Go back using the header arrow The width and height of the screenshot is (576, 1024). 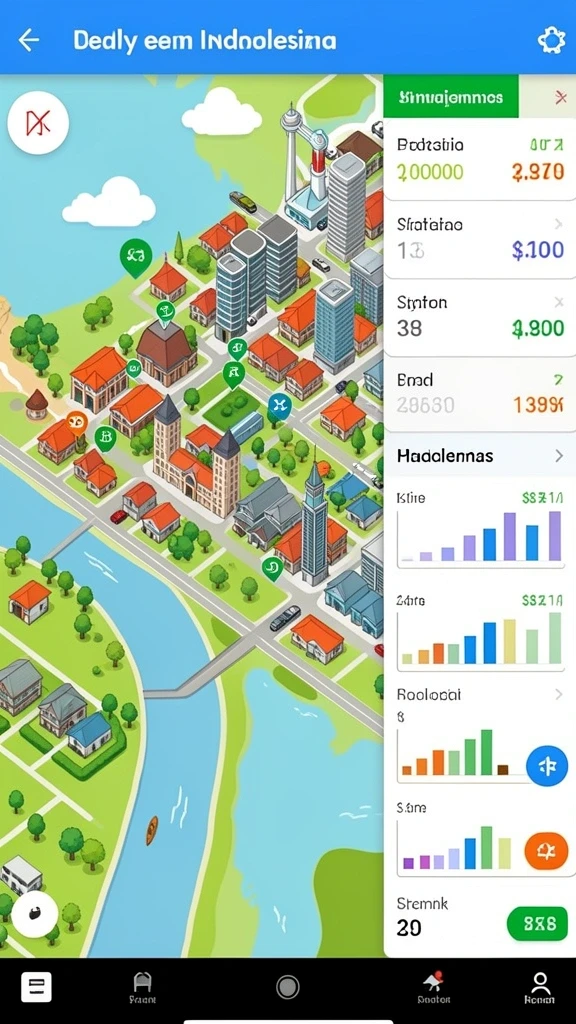29,40
